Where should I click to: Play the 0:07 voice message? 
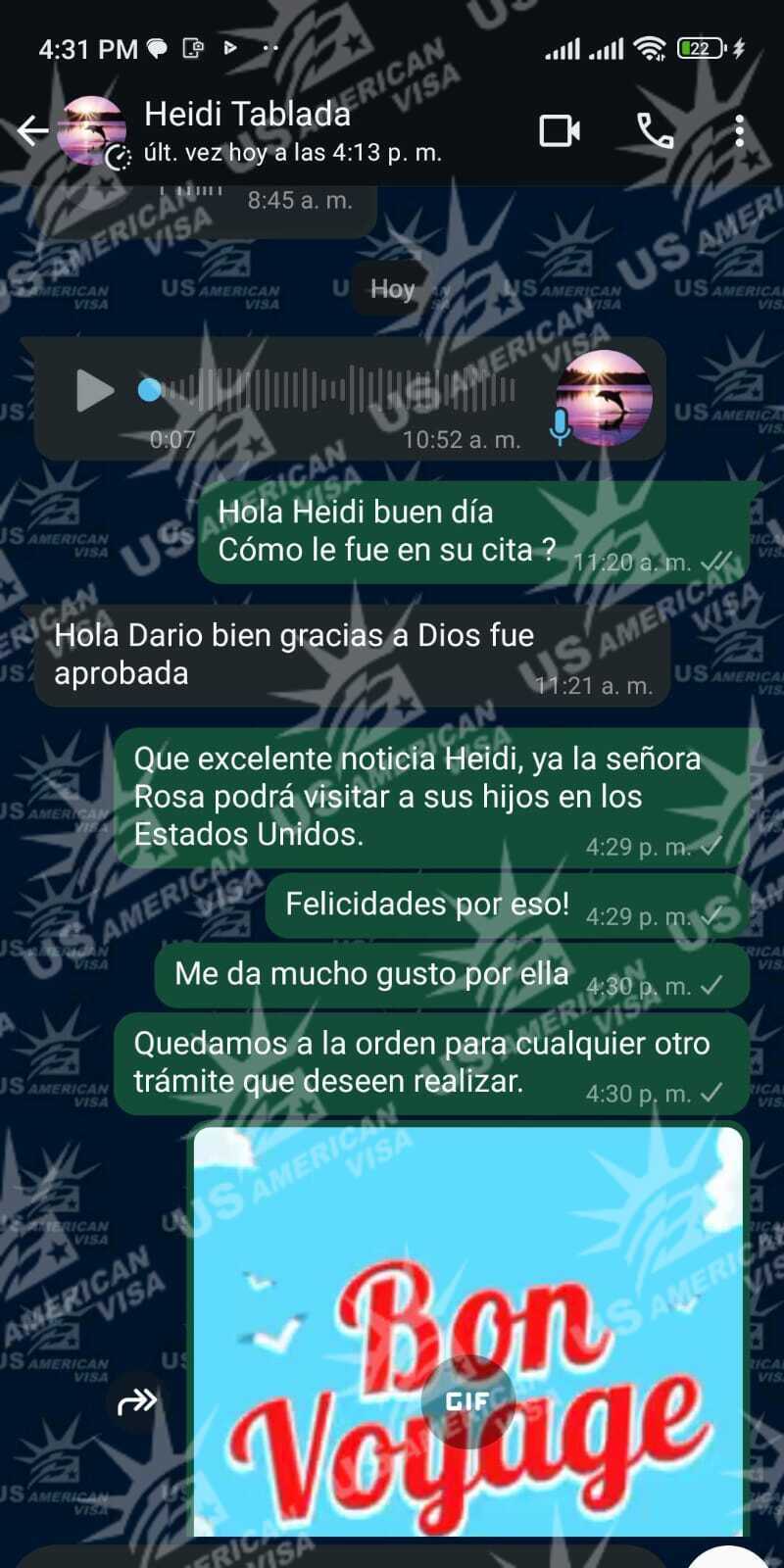(95, 391)
